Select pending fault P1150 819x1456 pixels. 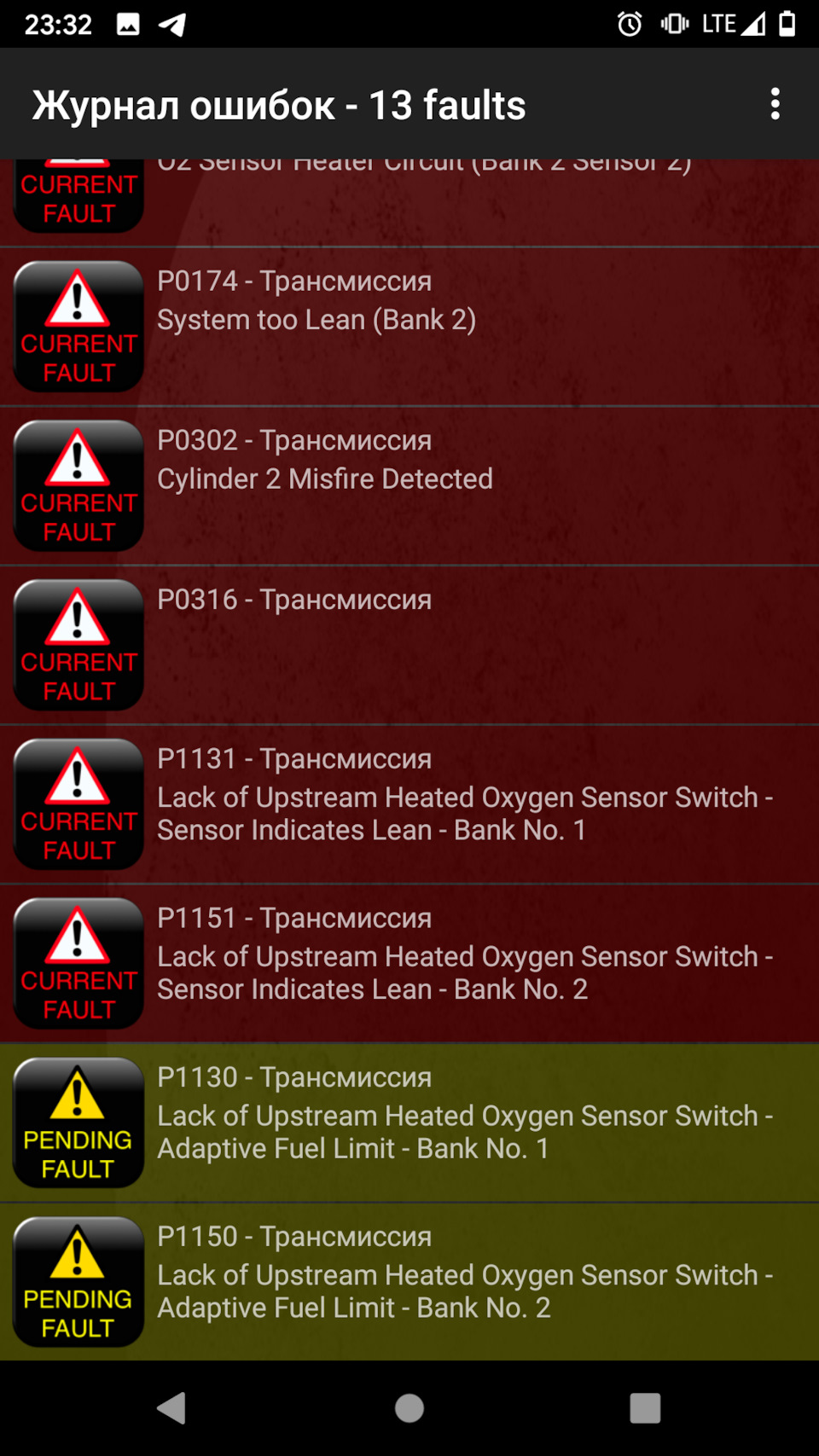pos(409,1281)
